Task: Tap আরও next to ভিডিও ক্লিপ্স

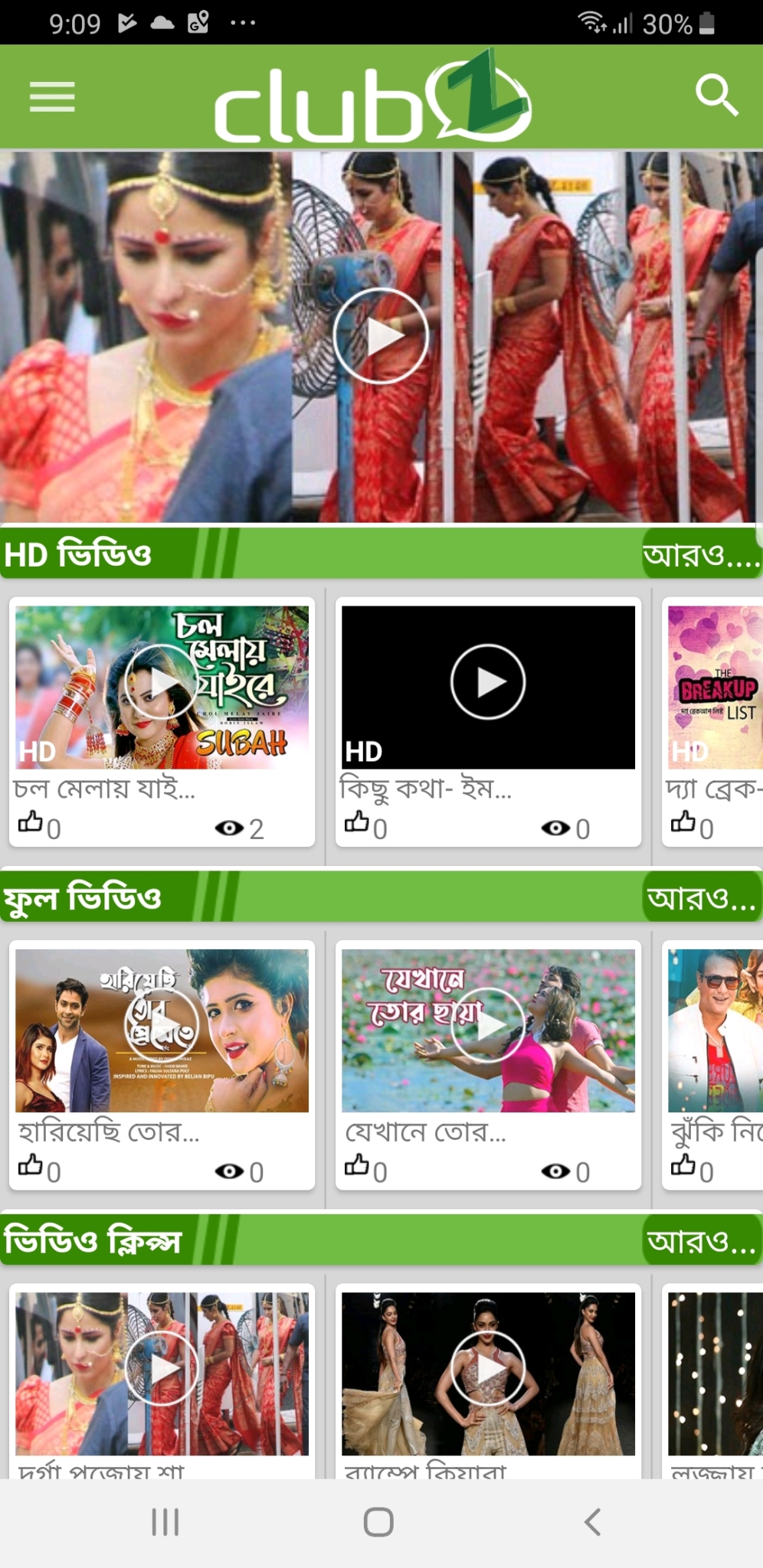Action: click(700, 1240)
